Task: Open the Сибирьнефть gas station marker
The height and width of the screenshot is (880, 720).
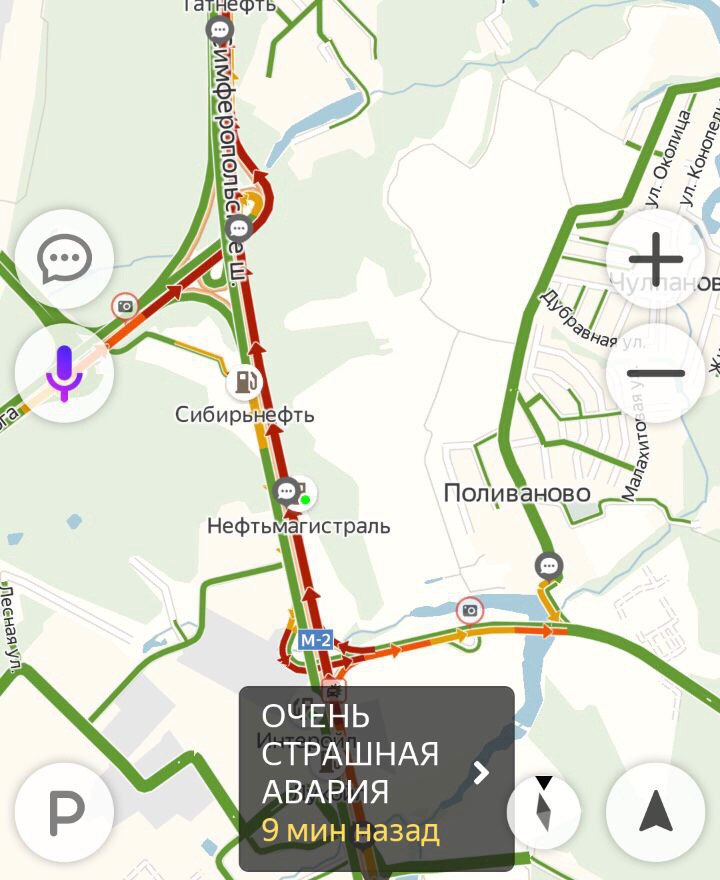Action: click(x=243, y=381)
